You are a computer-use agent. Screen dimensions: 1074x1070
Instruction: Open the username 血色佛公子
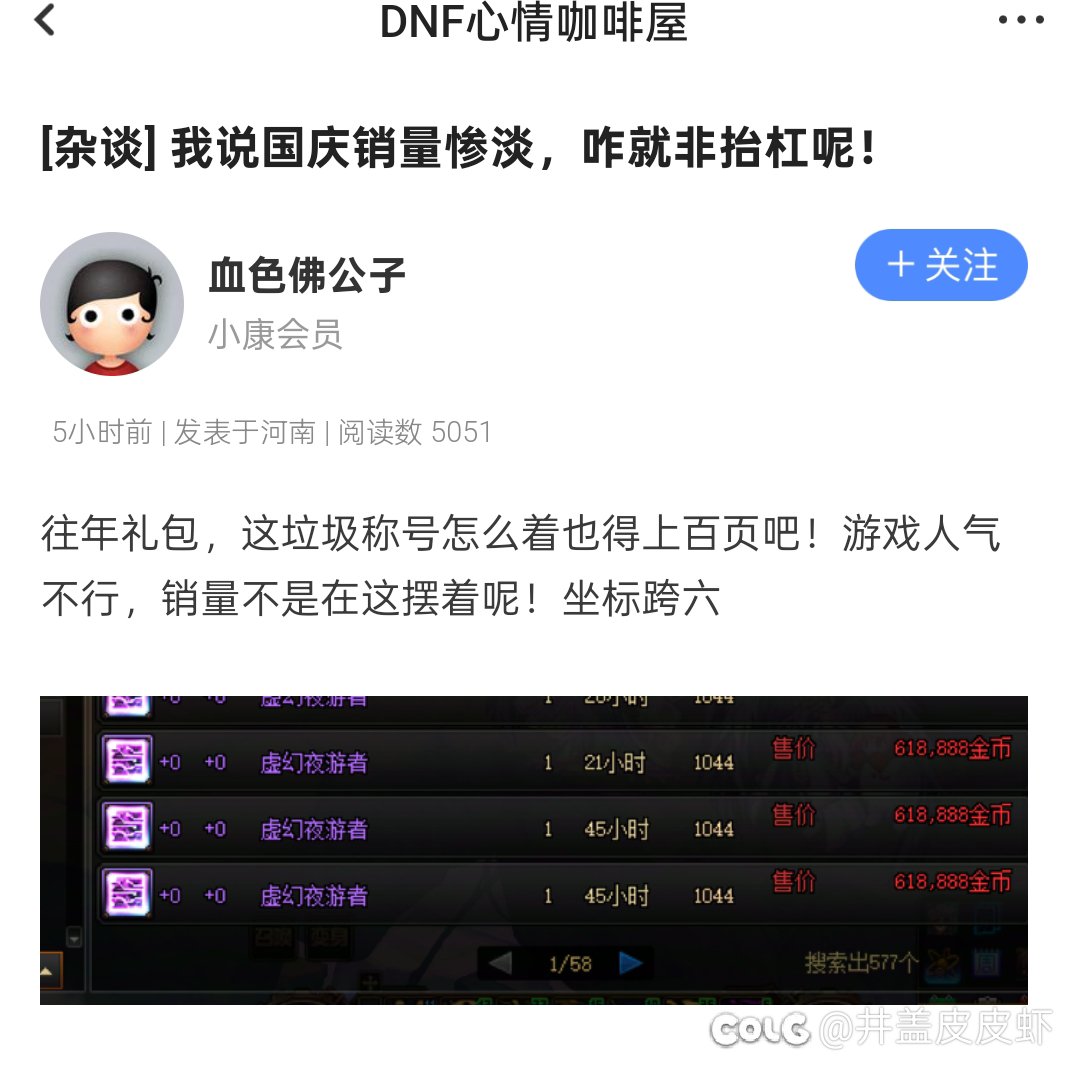[x=307, y=274]
